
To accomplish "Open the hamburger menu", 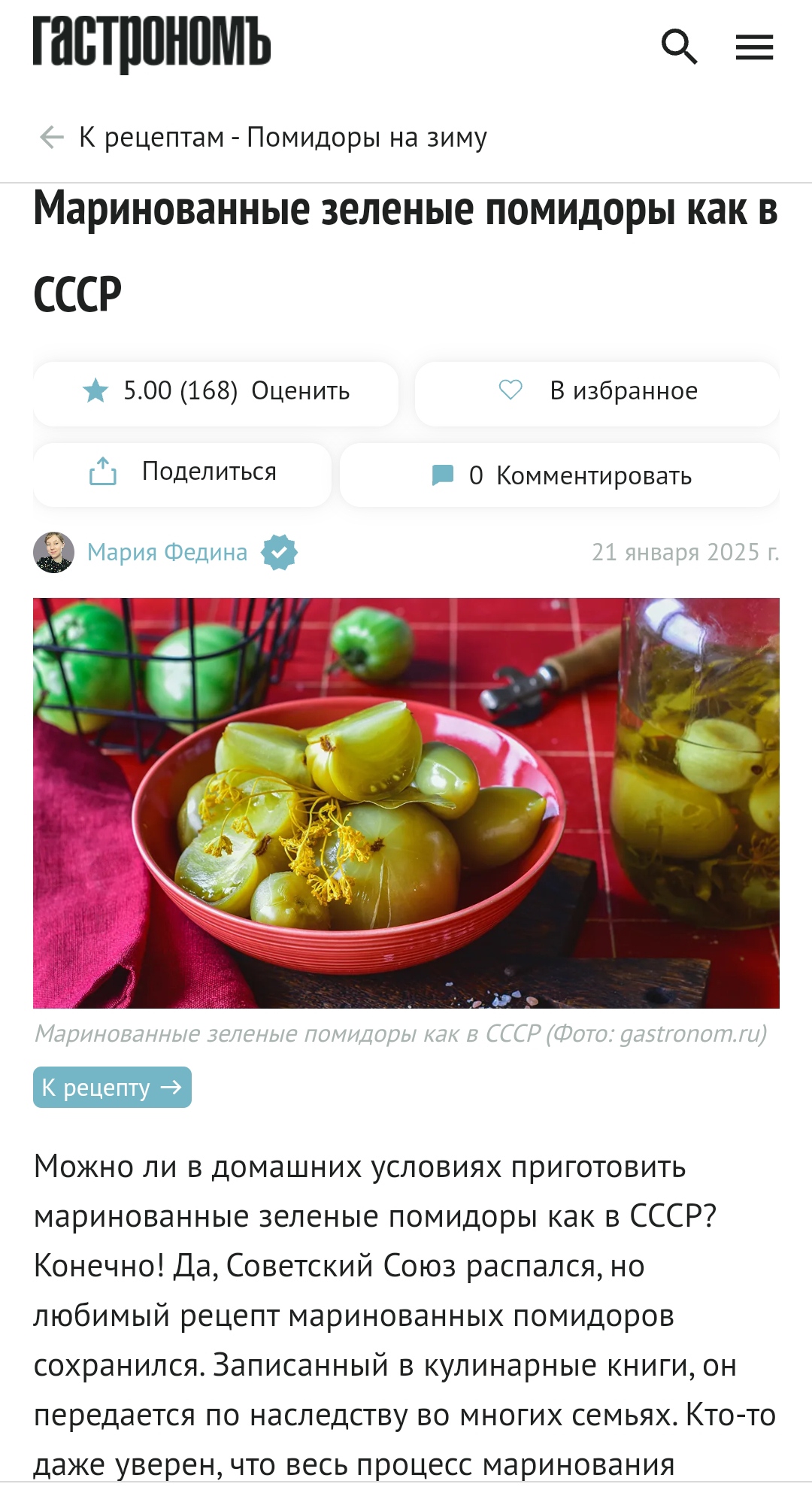I will coord(754,47).
